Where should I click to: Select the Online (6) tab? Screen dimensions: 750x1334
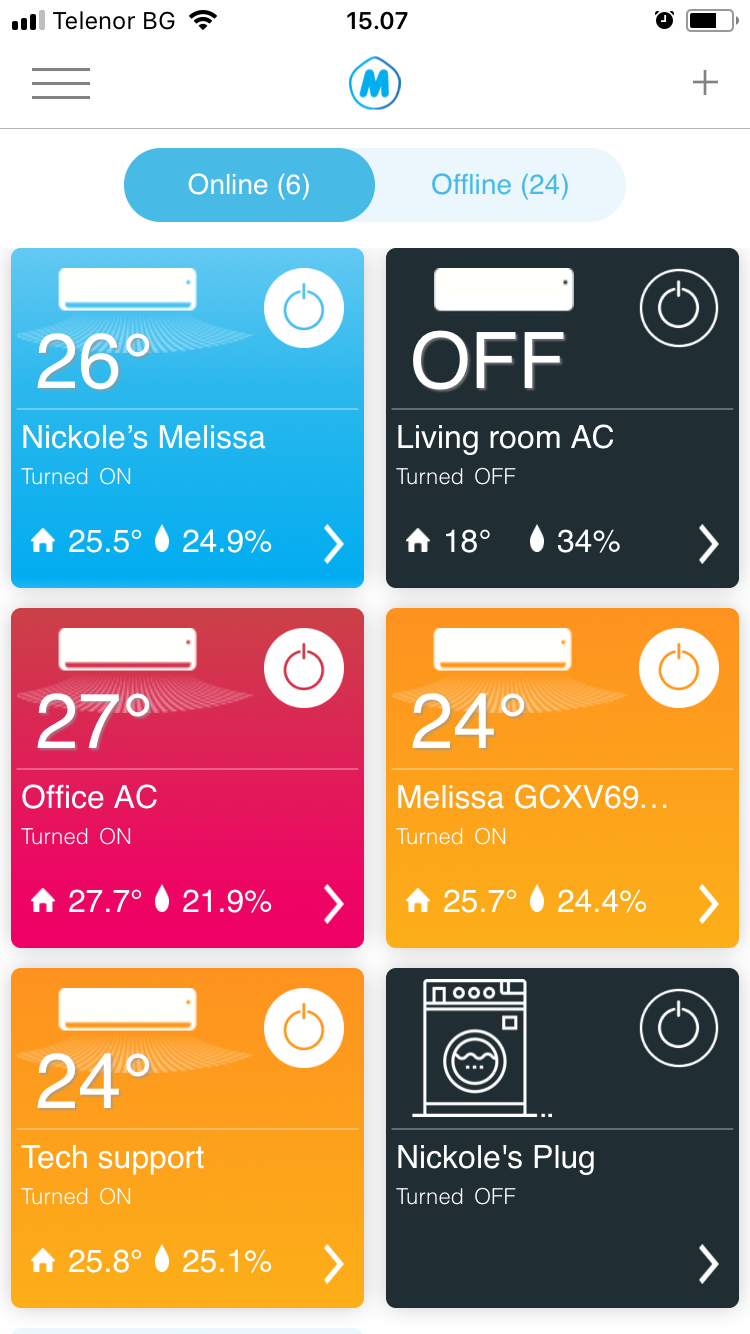[x=249, y=185]
